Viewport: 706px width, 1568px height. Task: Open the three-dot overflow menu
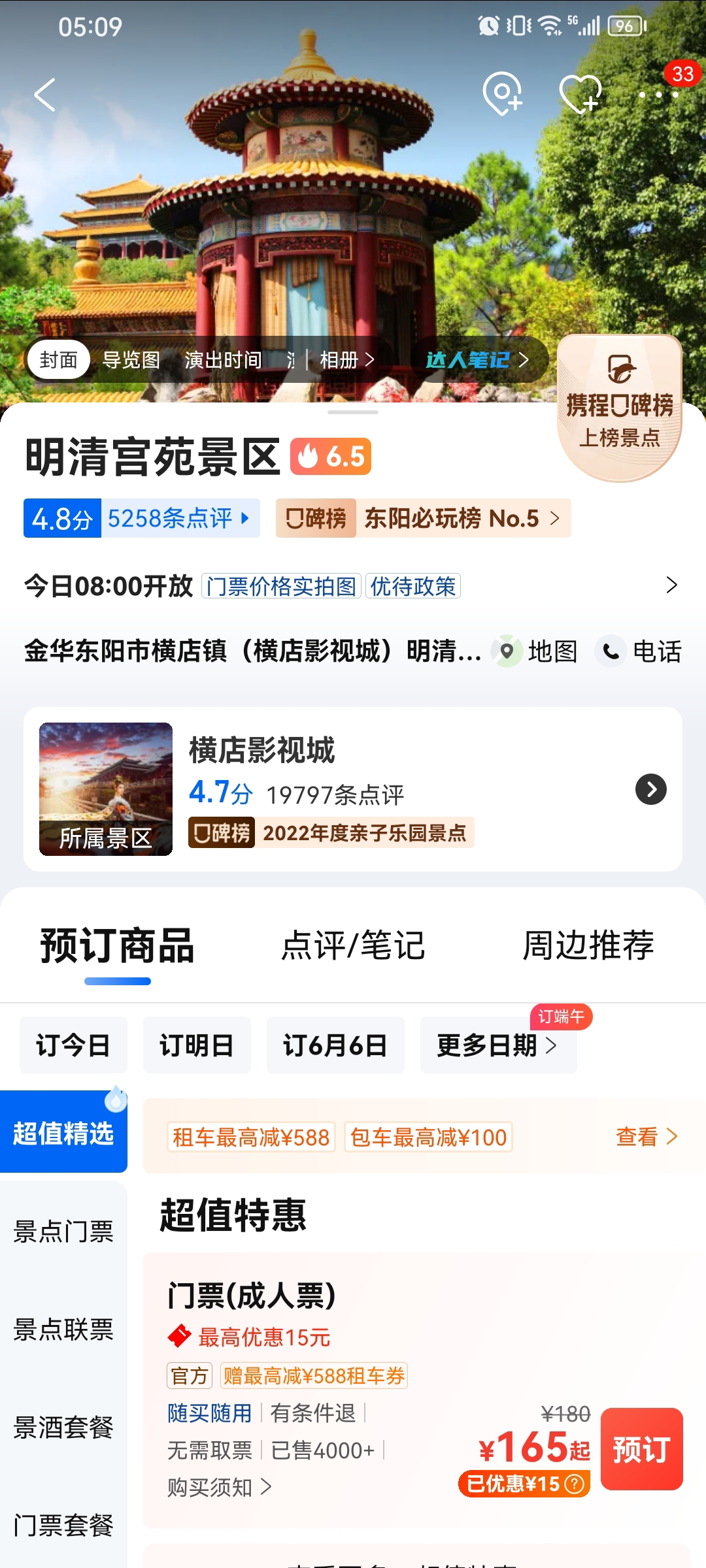click(x=658, y=95)
